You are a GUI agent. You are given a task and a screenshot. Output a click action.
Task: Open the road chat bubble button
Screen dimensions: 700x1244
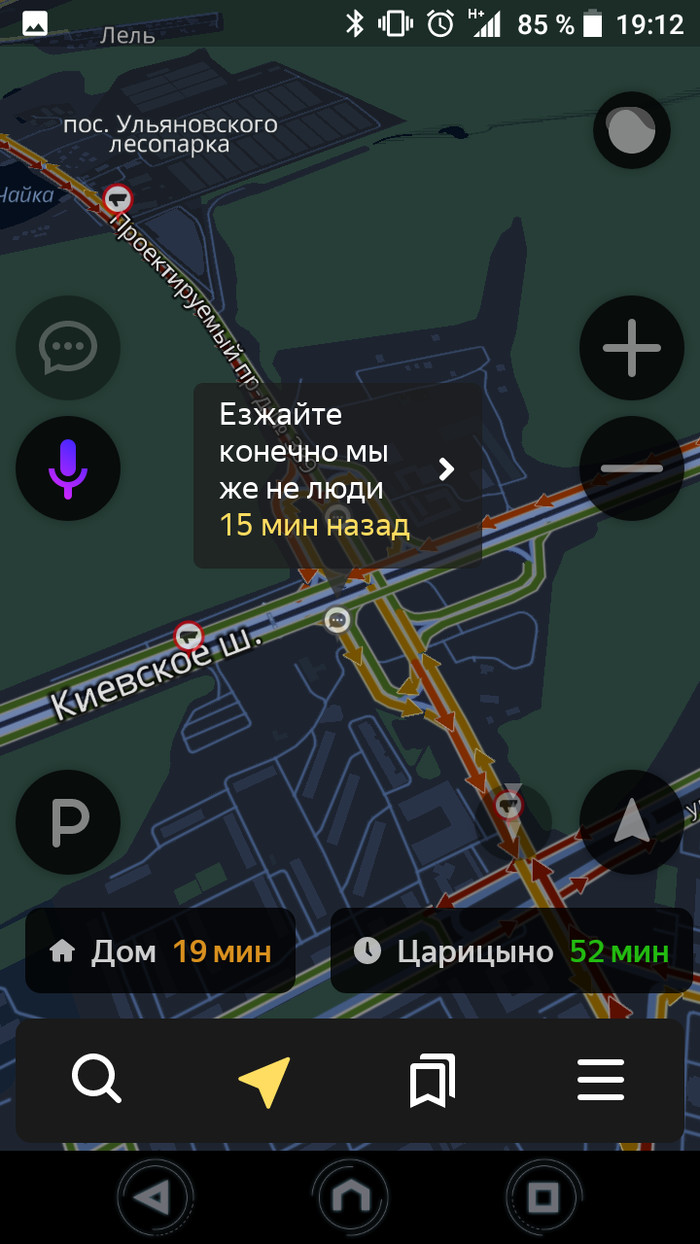(x=67, y=349)
